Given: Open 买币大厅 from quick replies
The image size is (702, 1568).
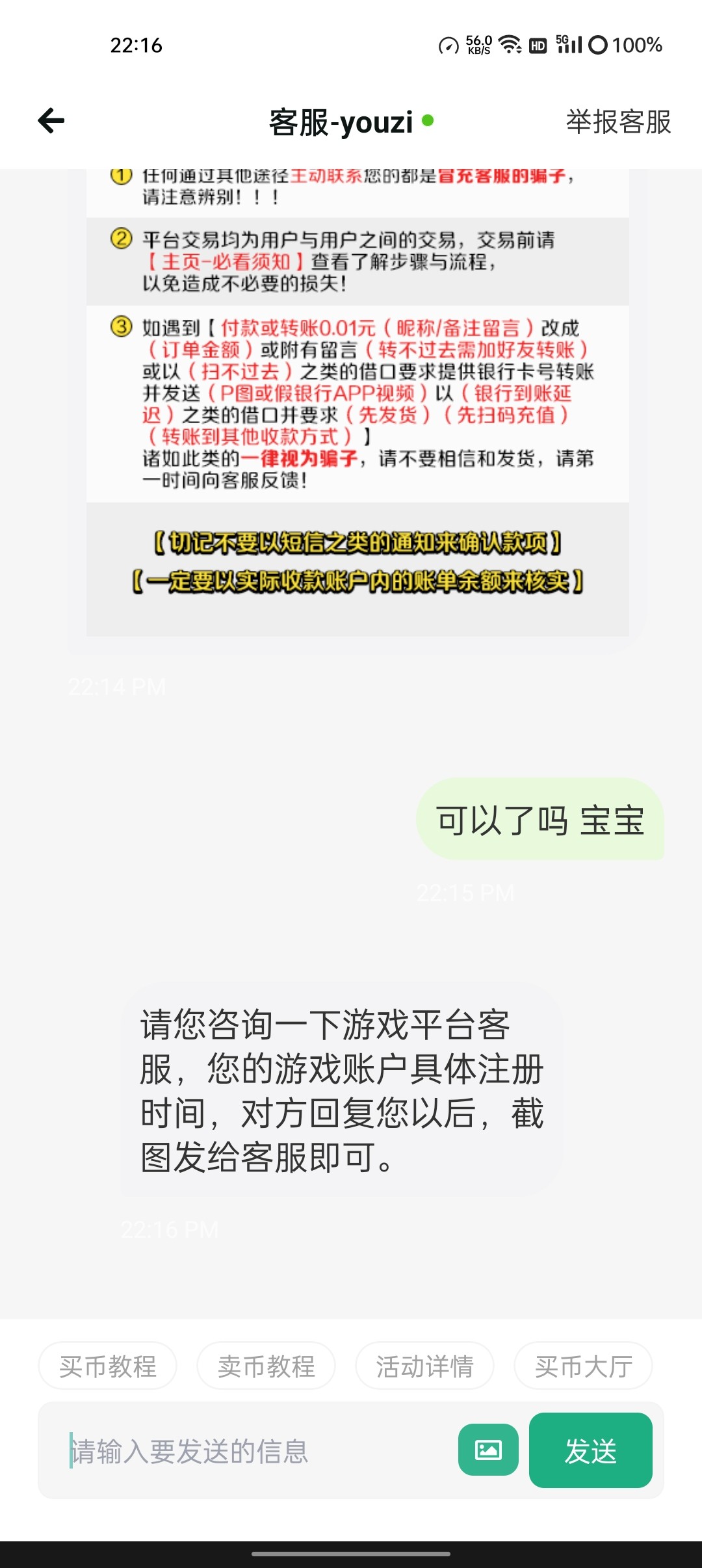Looking at the screenshot, I should [582, 1366].
